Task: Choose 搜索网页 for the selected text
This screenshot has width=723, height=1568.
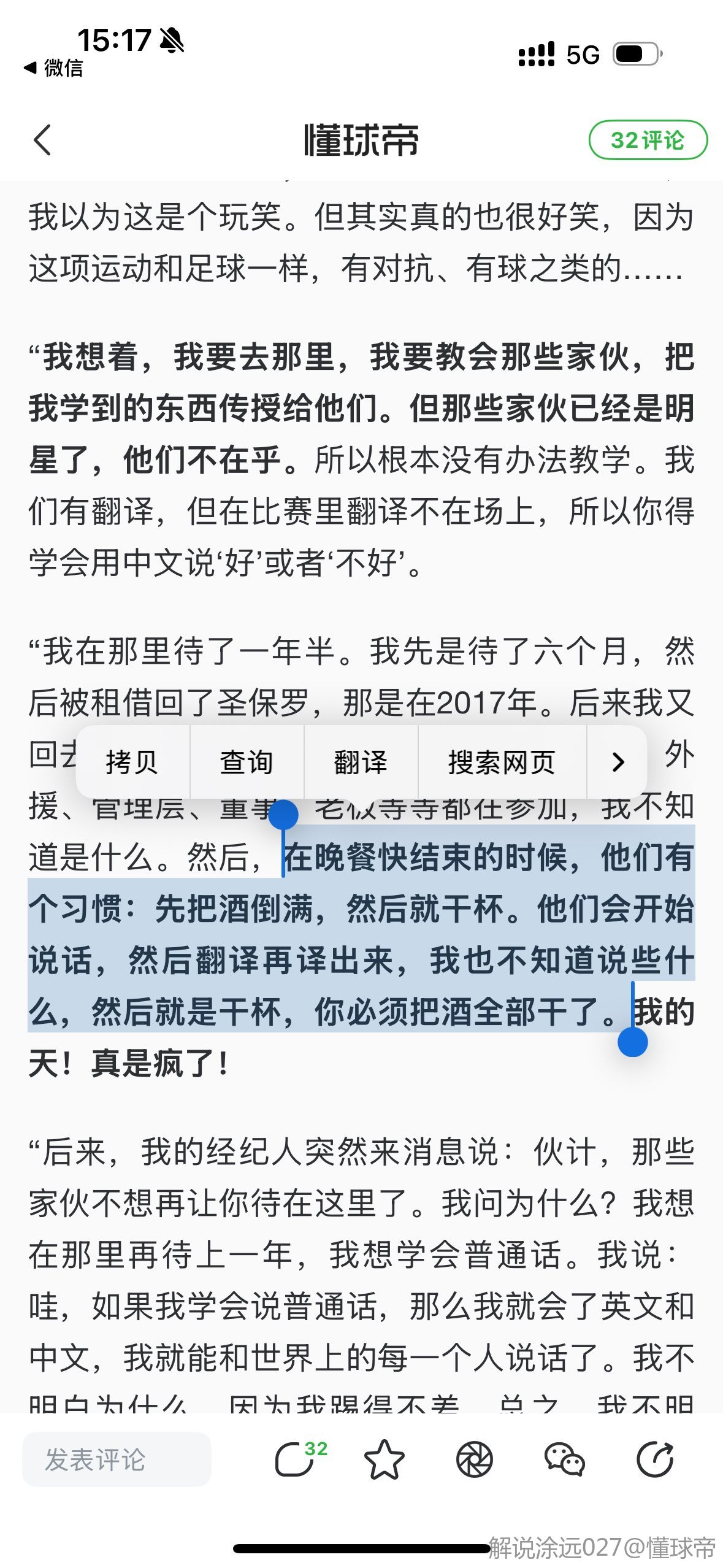Action: point(502,763)
